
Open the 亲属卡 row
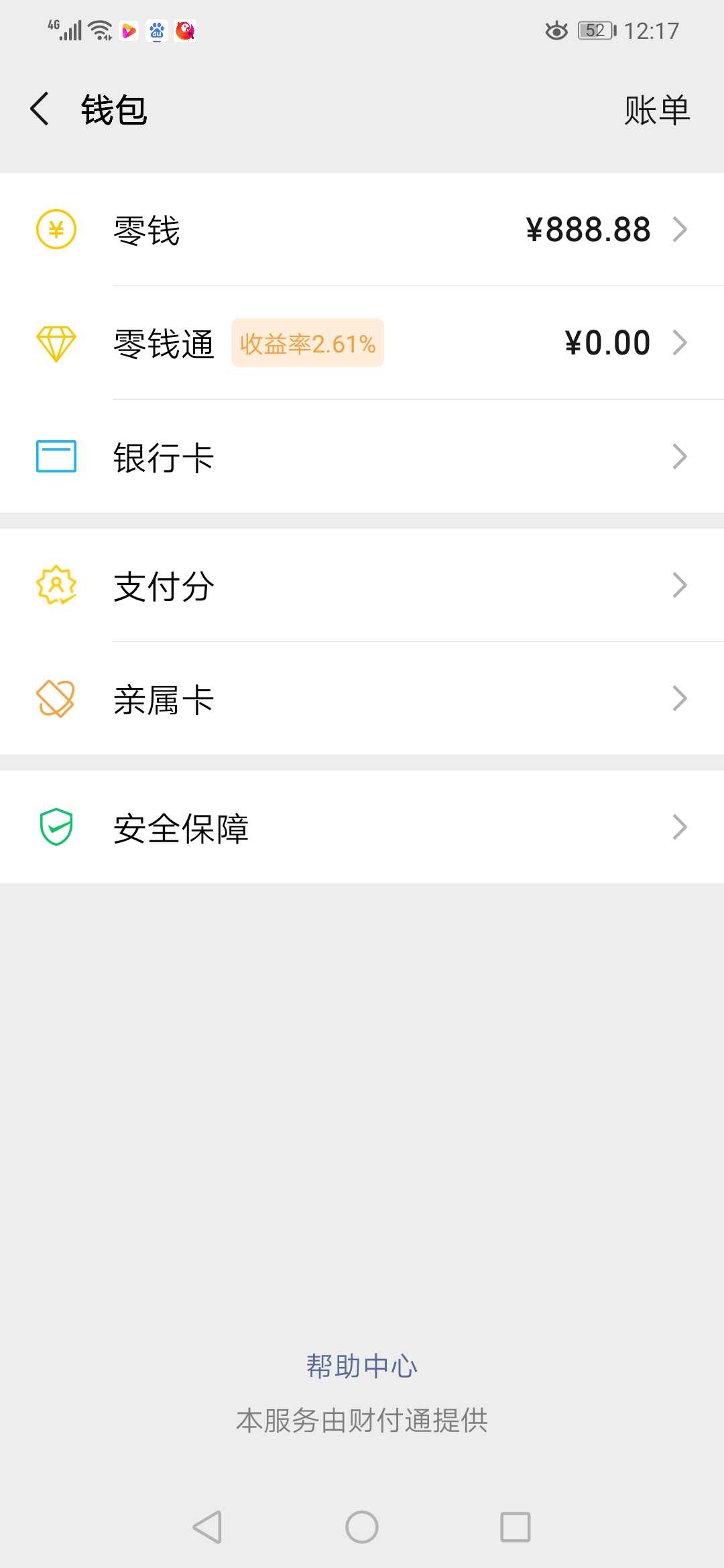(362, 698)
